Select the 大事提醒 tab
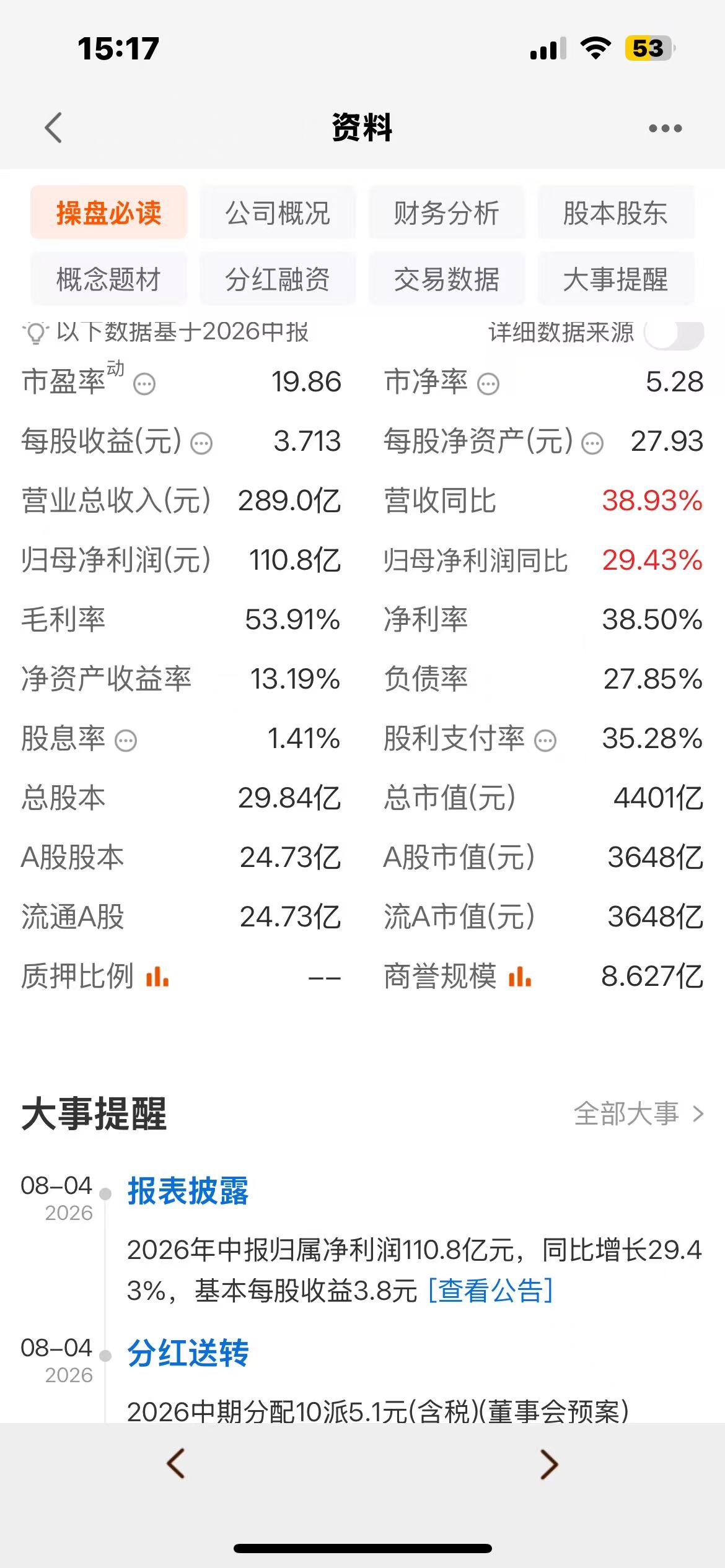This screenshot has width=725, height=1568. pyautogui.click(x=616, y=279)
